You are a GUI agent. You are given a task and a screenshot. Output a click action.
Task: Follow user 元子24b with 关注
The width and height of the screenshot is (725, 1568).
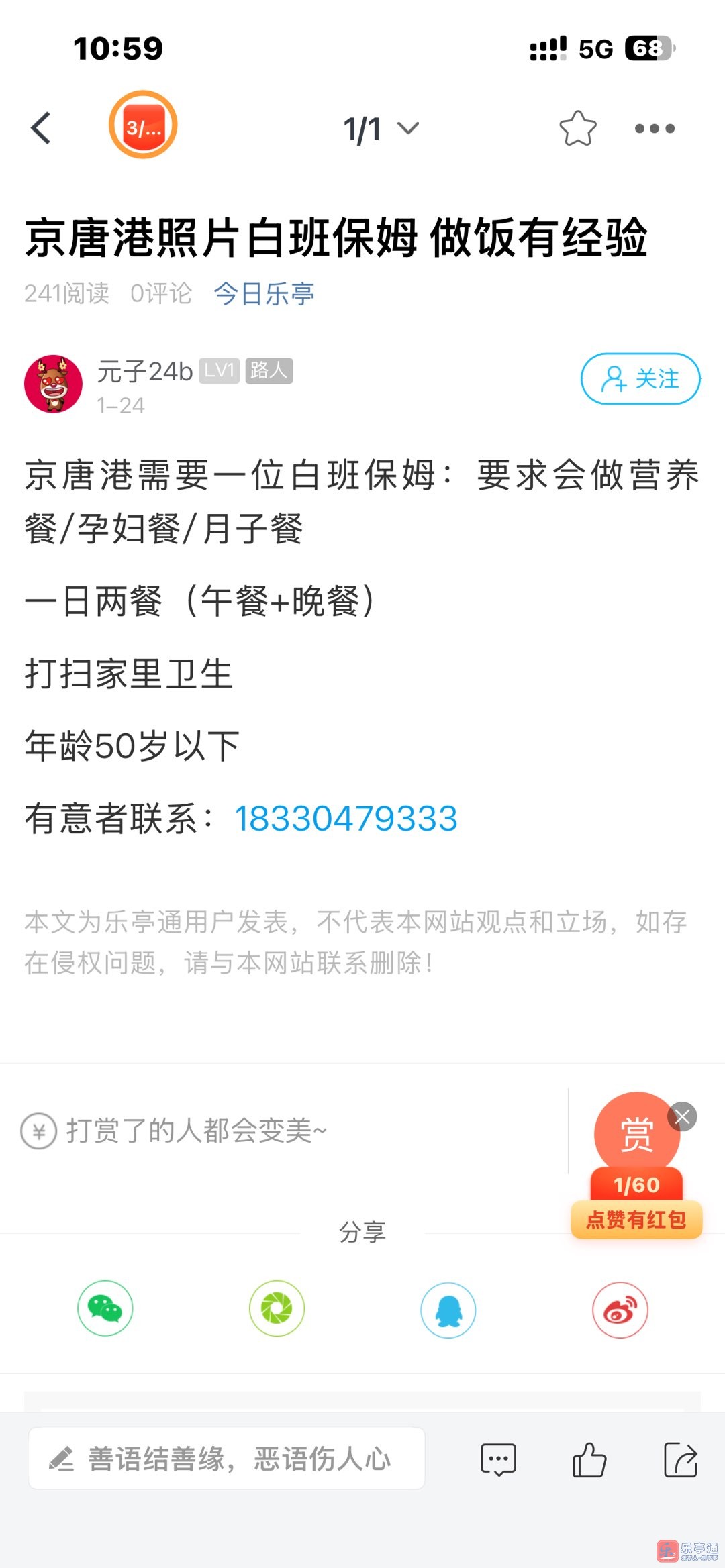[640, 379]
